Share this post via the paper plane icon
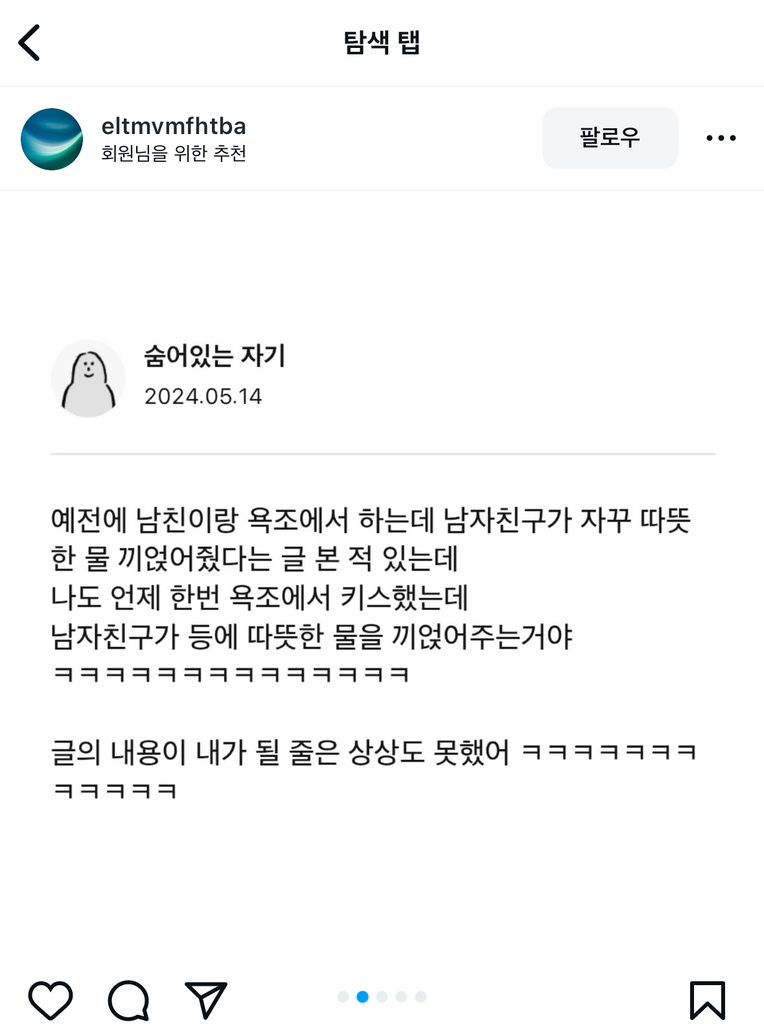Image resolution: width=764 pixels, height=1024 pixels. 206,999
